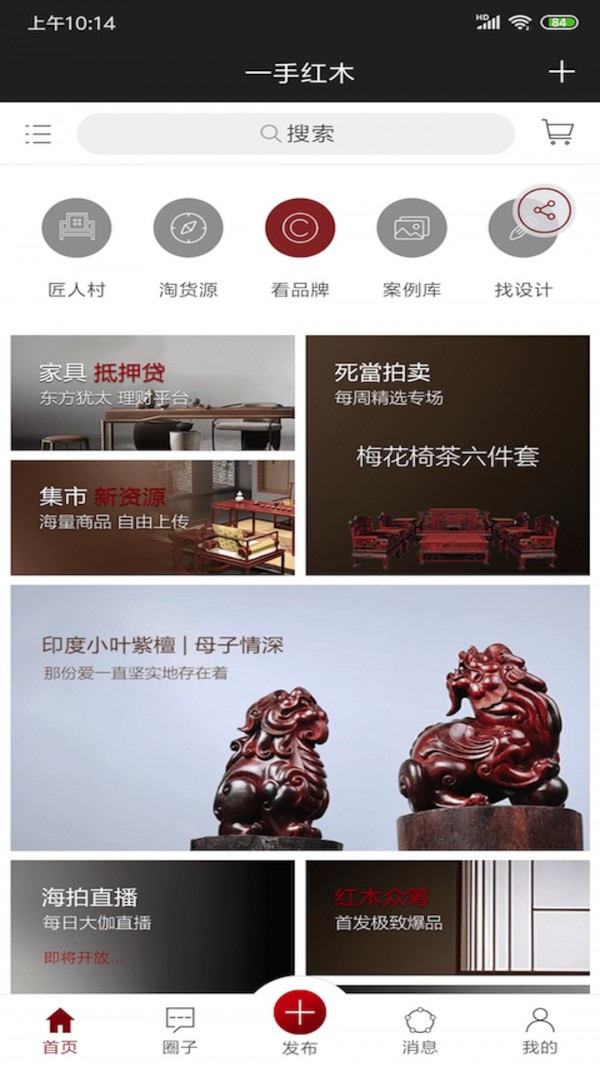Switch to the 消息 tab
This screenshot has width=600, height=1067.
(x=420, y=1031)
